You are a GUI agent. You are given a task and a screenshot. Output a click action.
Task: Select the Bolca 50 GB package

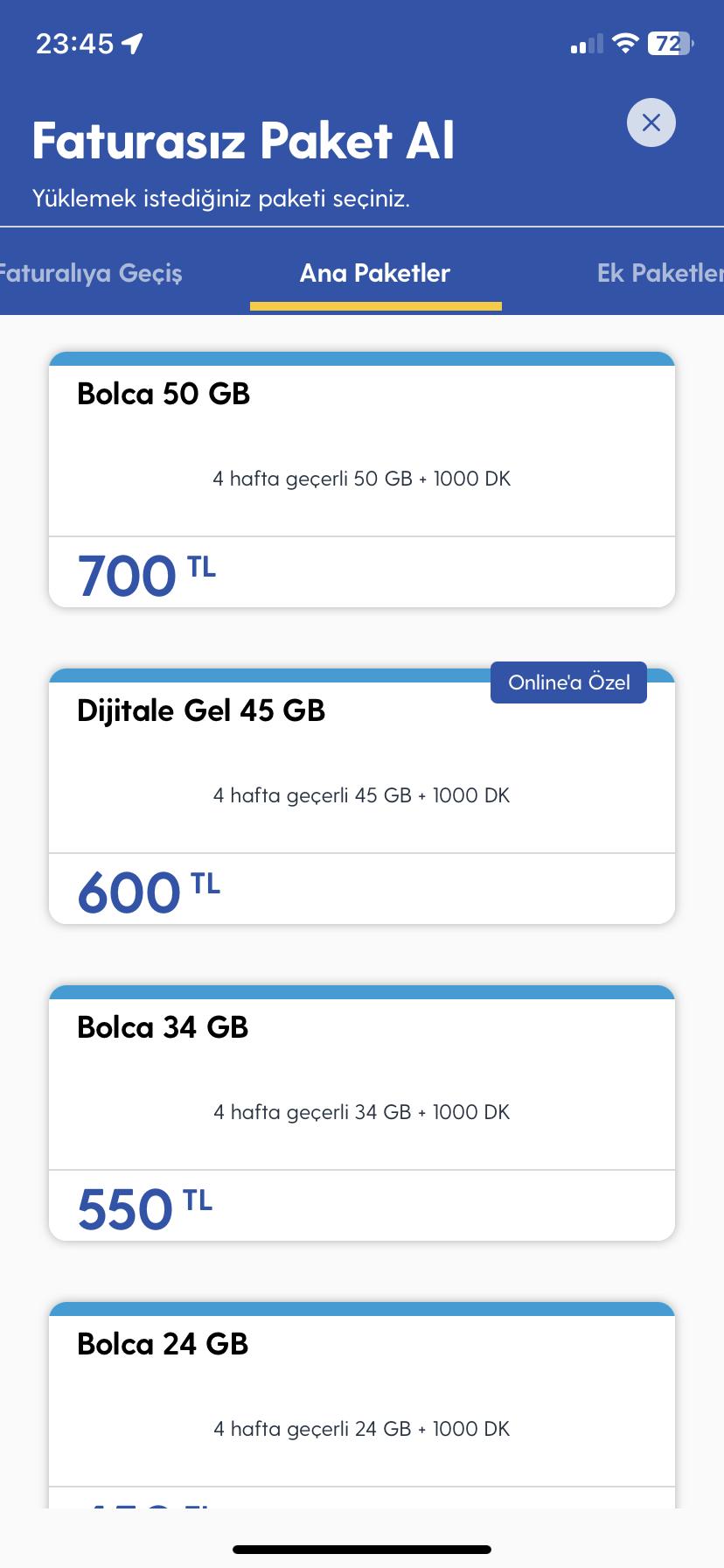coord(362,477)
